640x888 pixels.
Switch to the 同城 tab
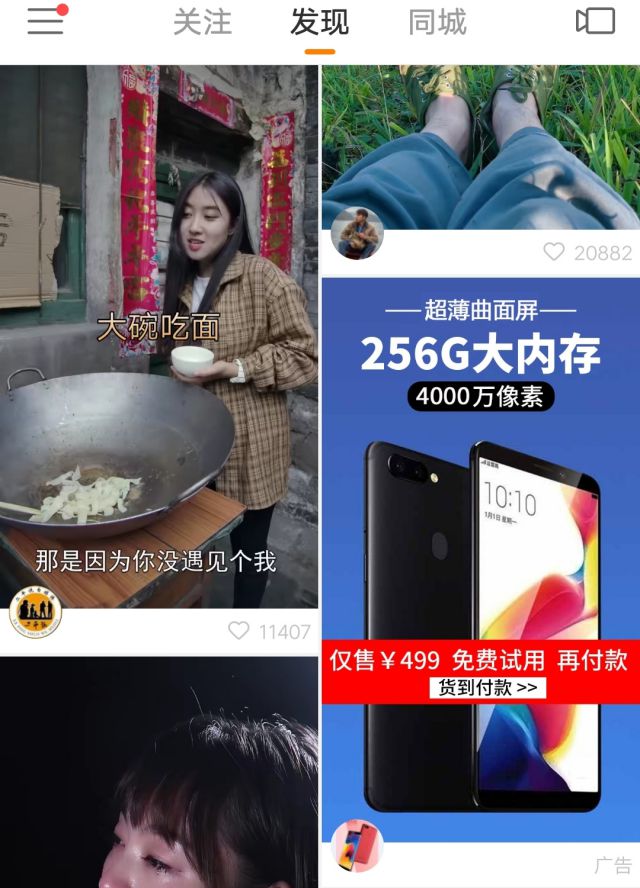(437, 22)
